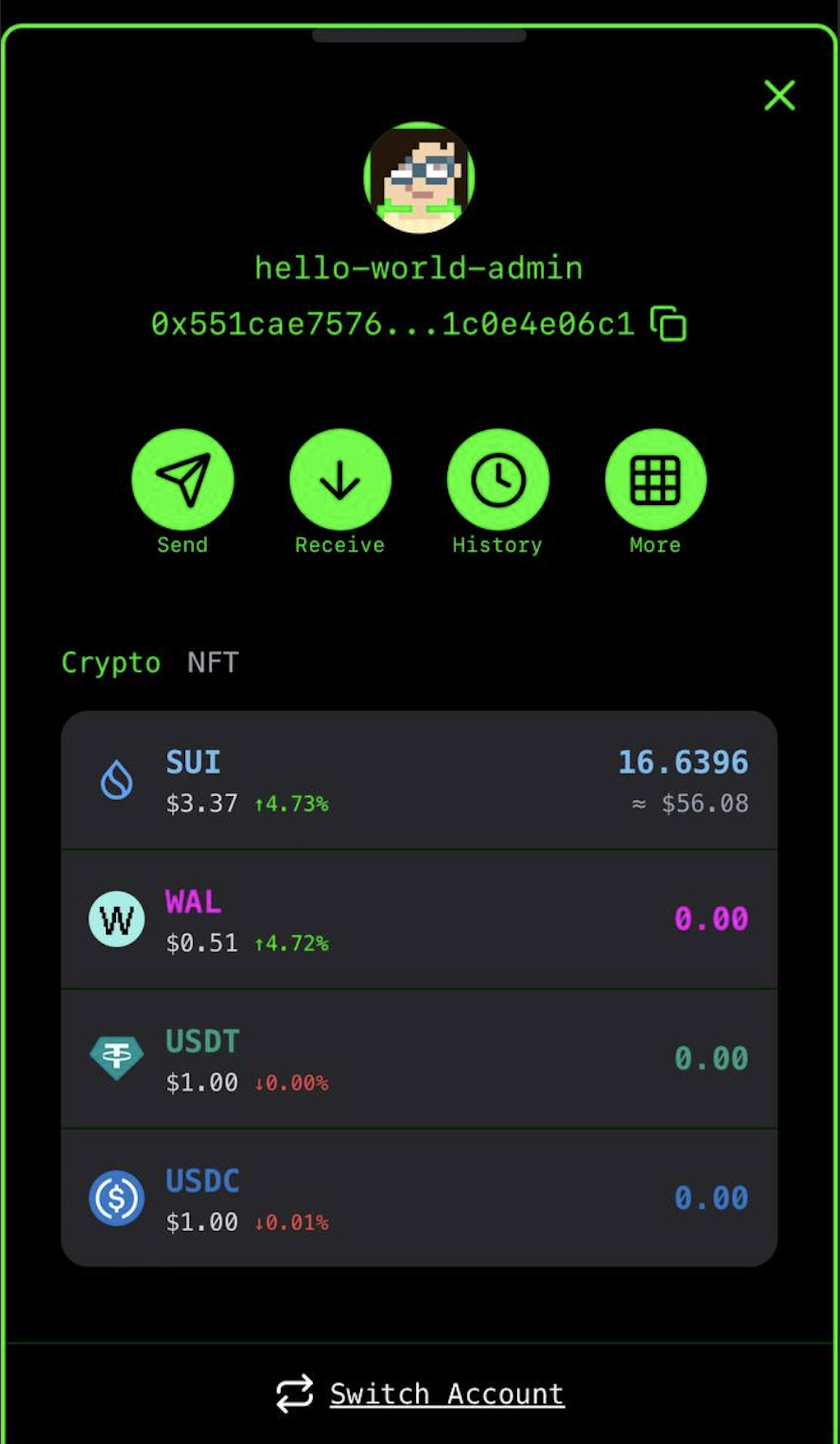Open the WAL token row

tap(419, 919)
